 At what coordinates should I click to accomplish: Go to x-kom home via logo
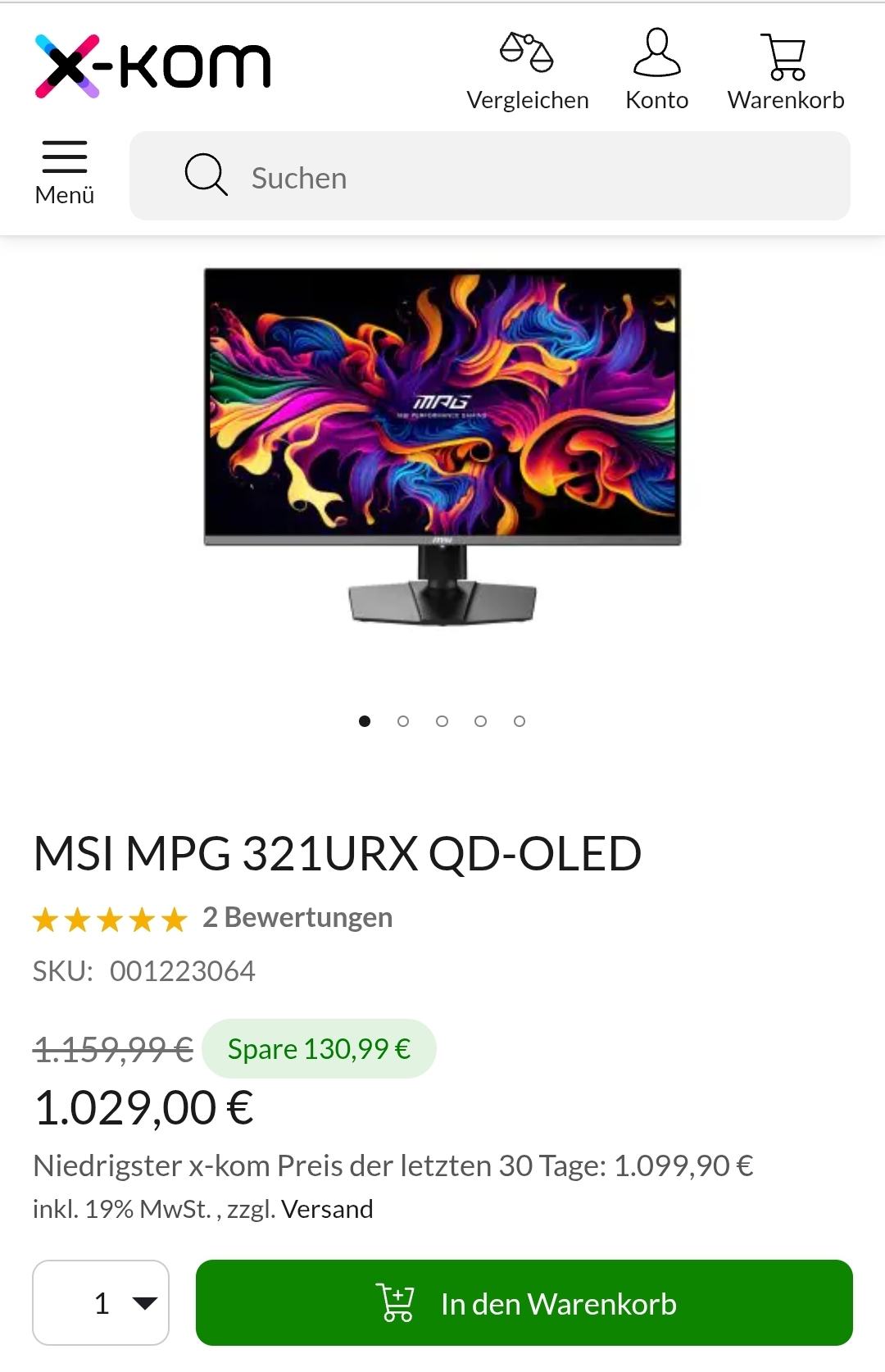(x=152, y=66)
